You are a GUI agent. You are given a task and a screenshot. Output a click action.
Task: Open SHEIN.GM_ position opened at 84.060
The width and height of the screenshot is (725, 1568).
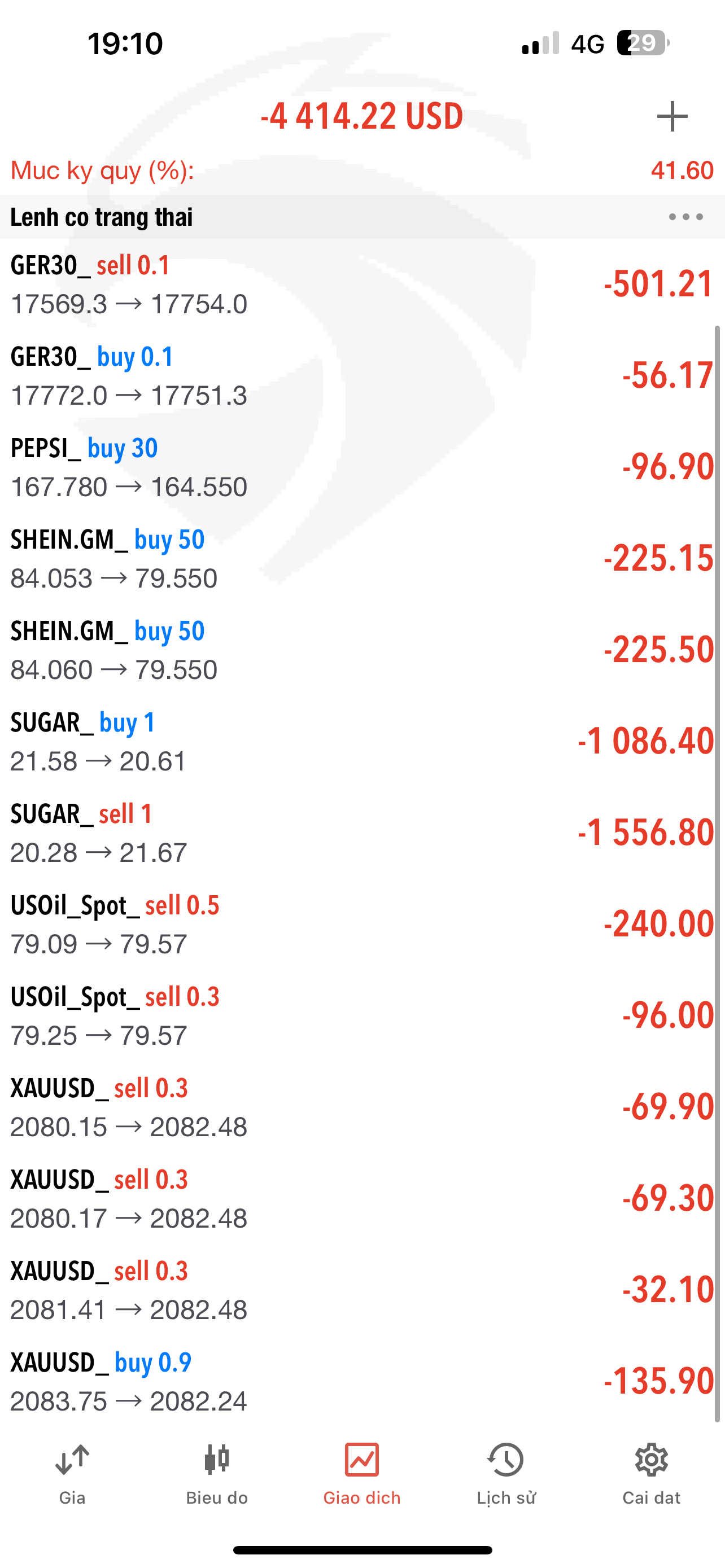pos(362,650)
